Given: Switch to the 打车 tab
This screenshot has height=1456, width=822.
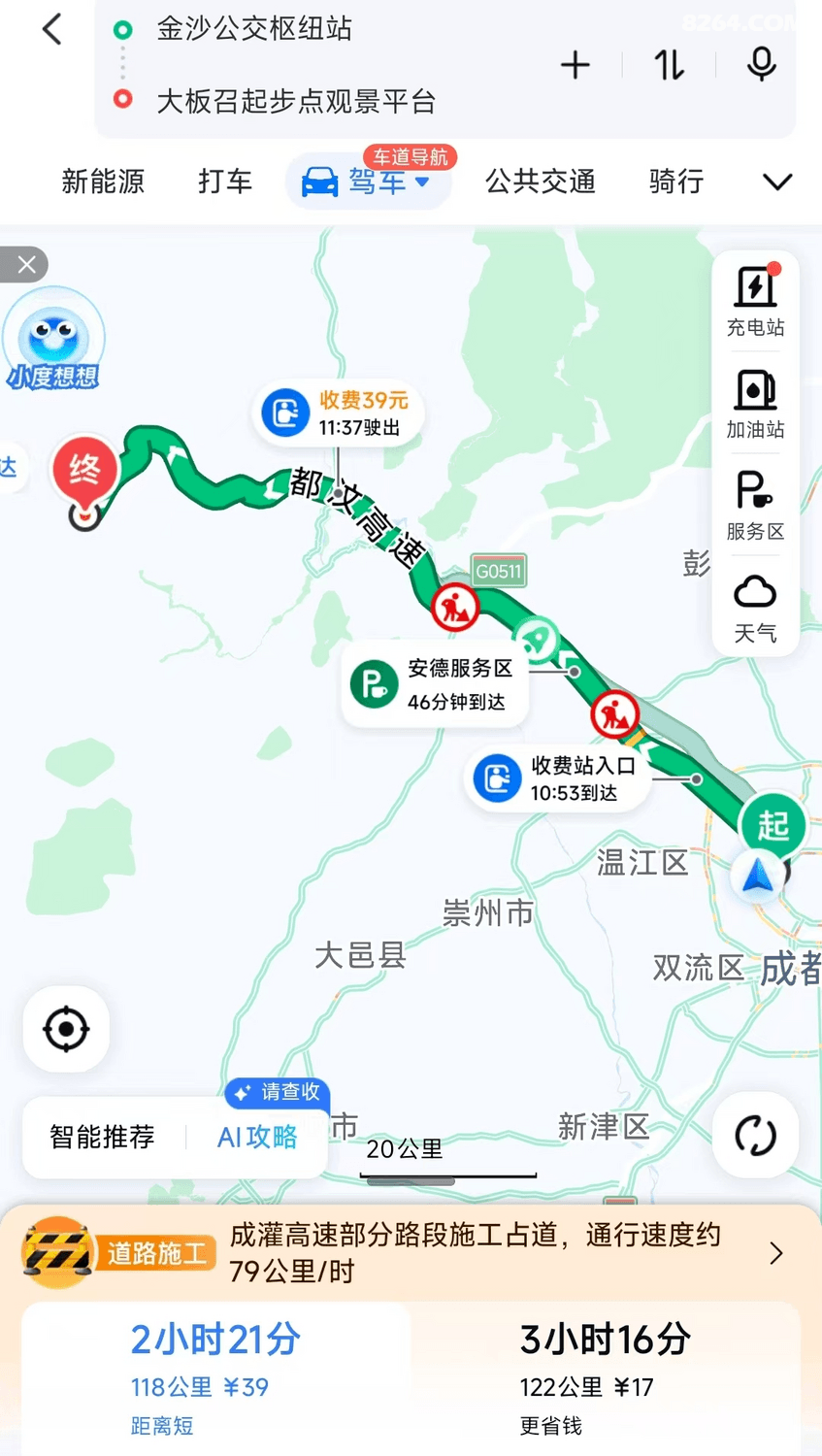Looking at the screenshot, I should [x=225, y=182].
